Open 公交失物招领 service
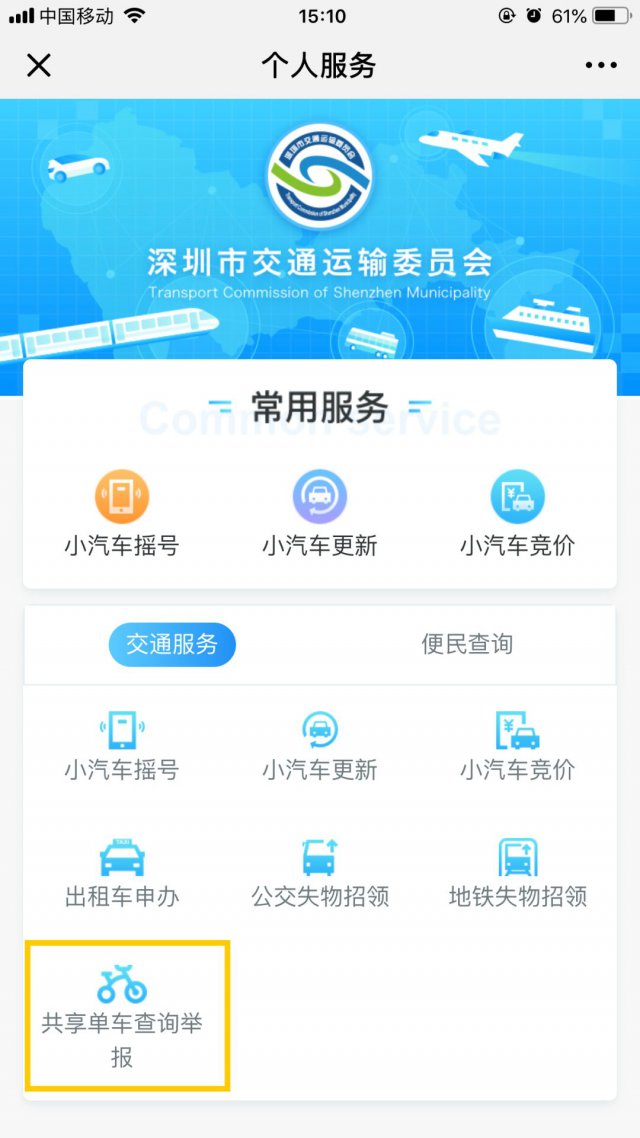 click(320, 872)
